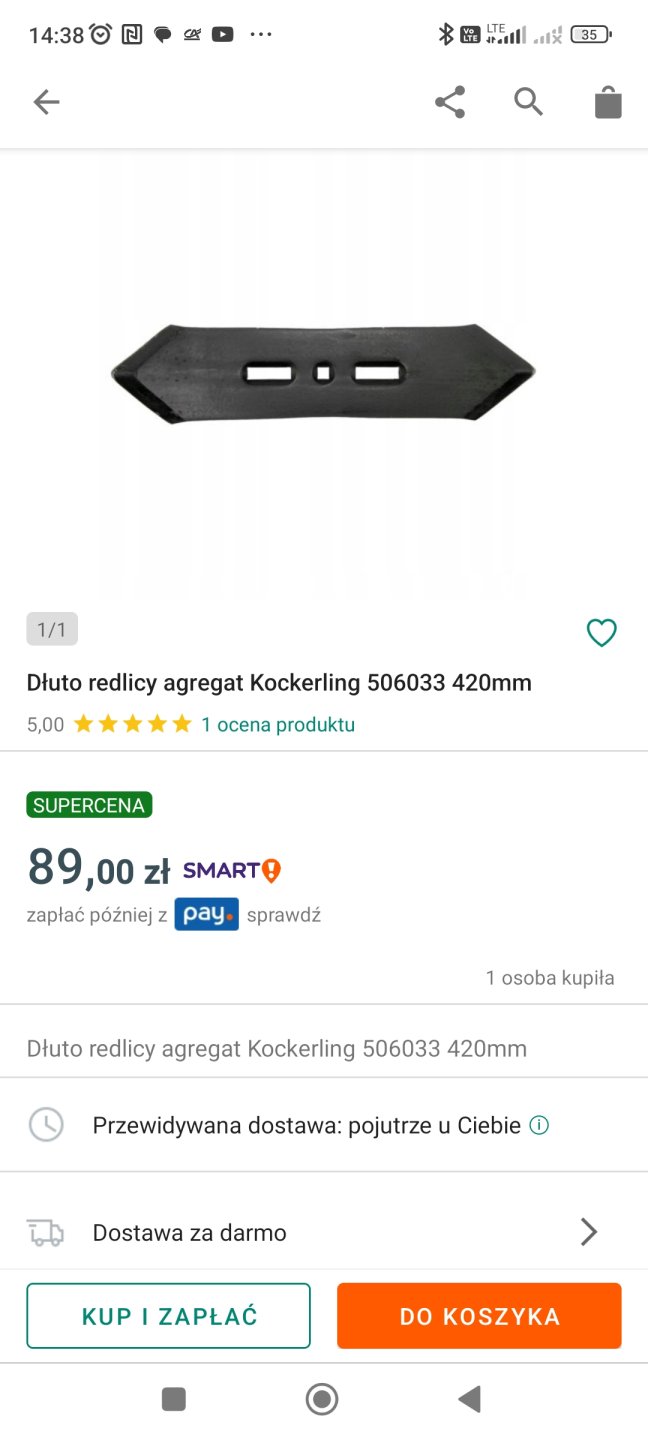The height and width of the screenshot is (1440, 648).
Task: Open recent apps with square button
Action: pos(174,1399)
